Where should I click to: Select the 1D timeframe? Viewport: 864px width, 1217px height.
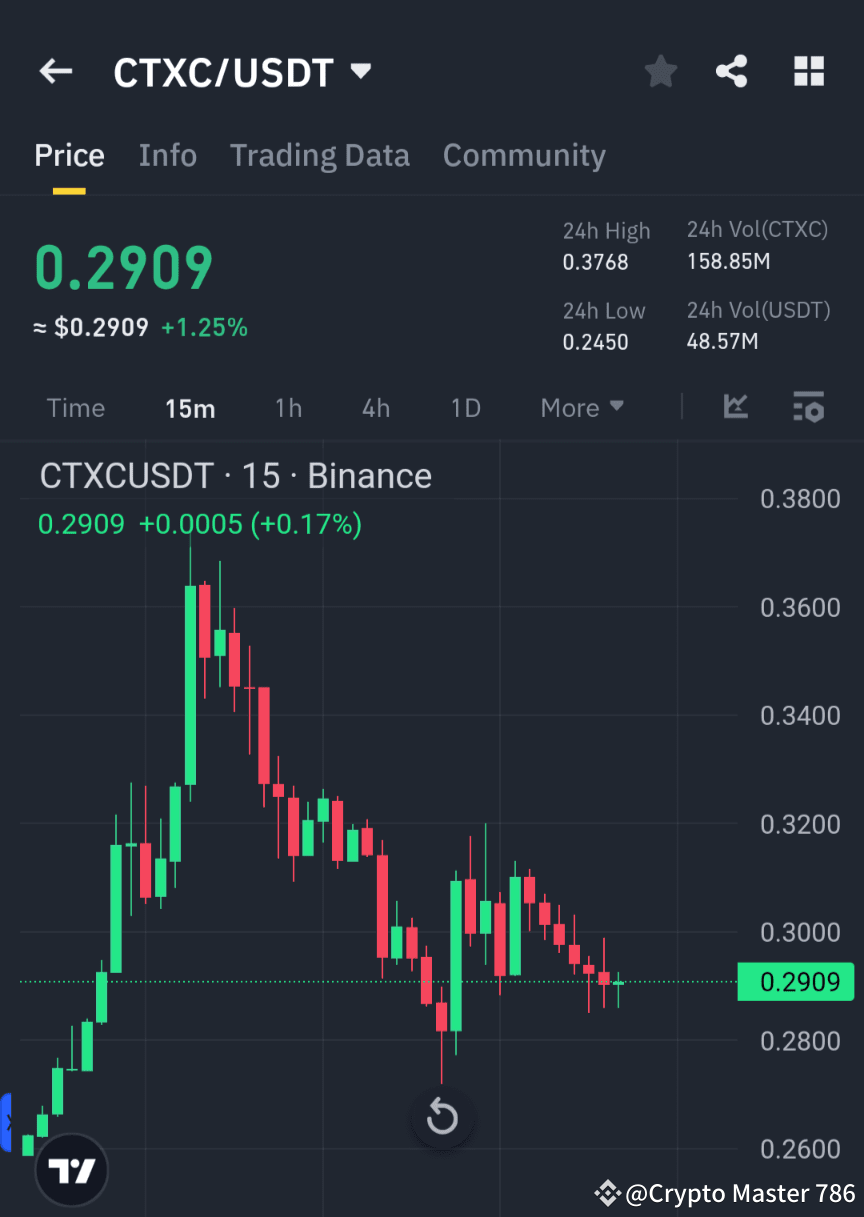pos(465,408)
